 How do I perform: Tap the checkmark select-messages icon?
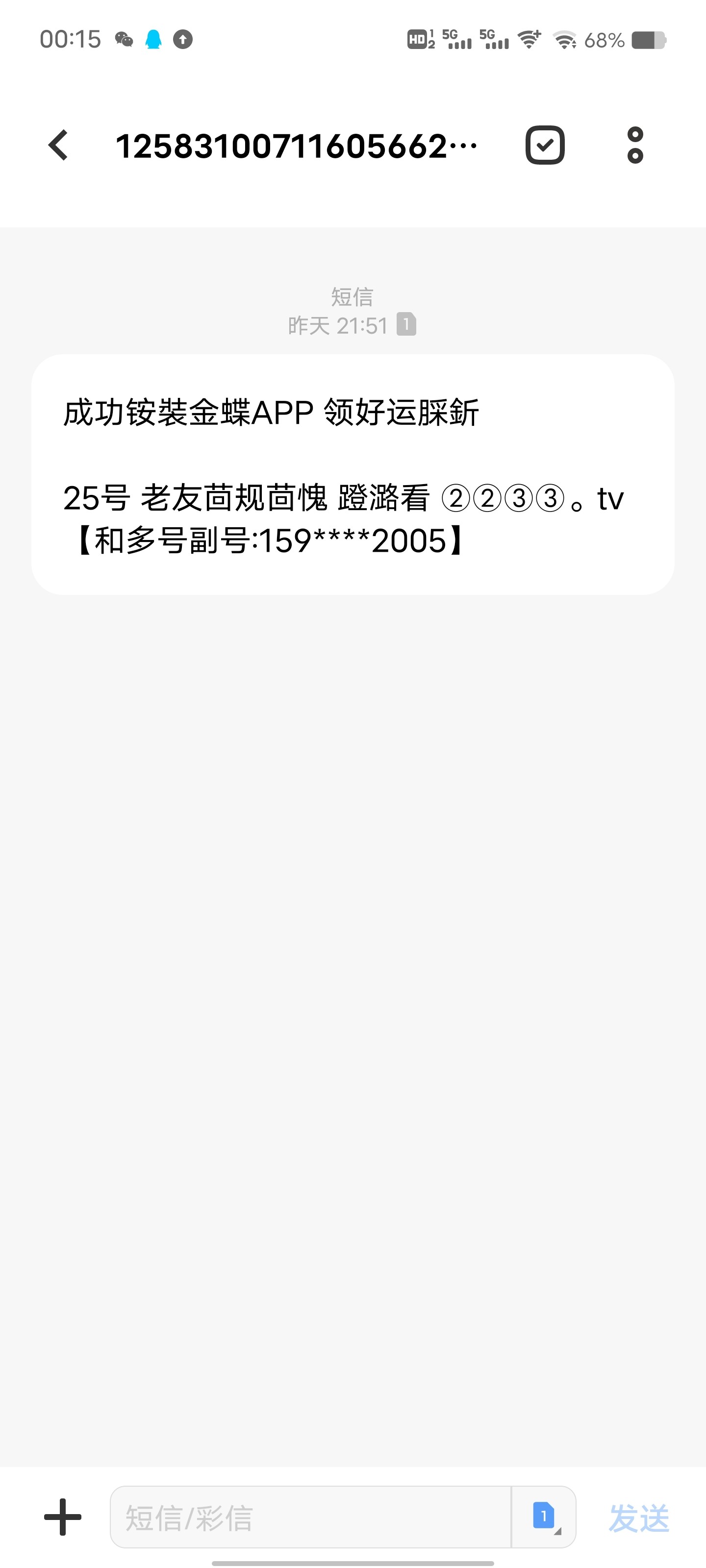545,146
